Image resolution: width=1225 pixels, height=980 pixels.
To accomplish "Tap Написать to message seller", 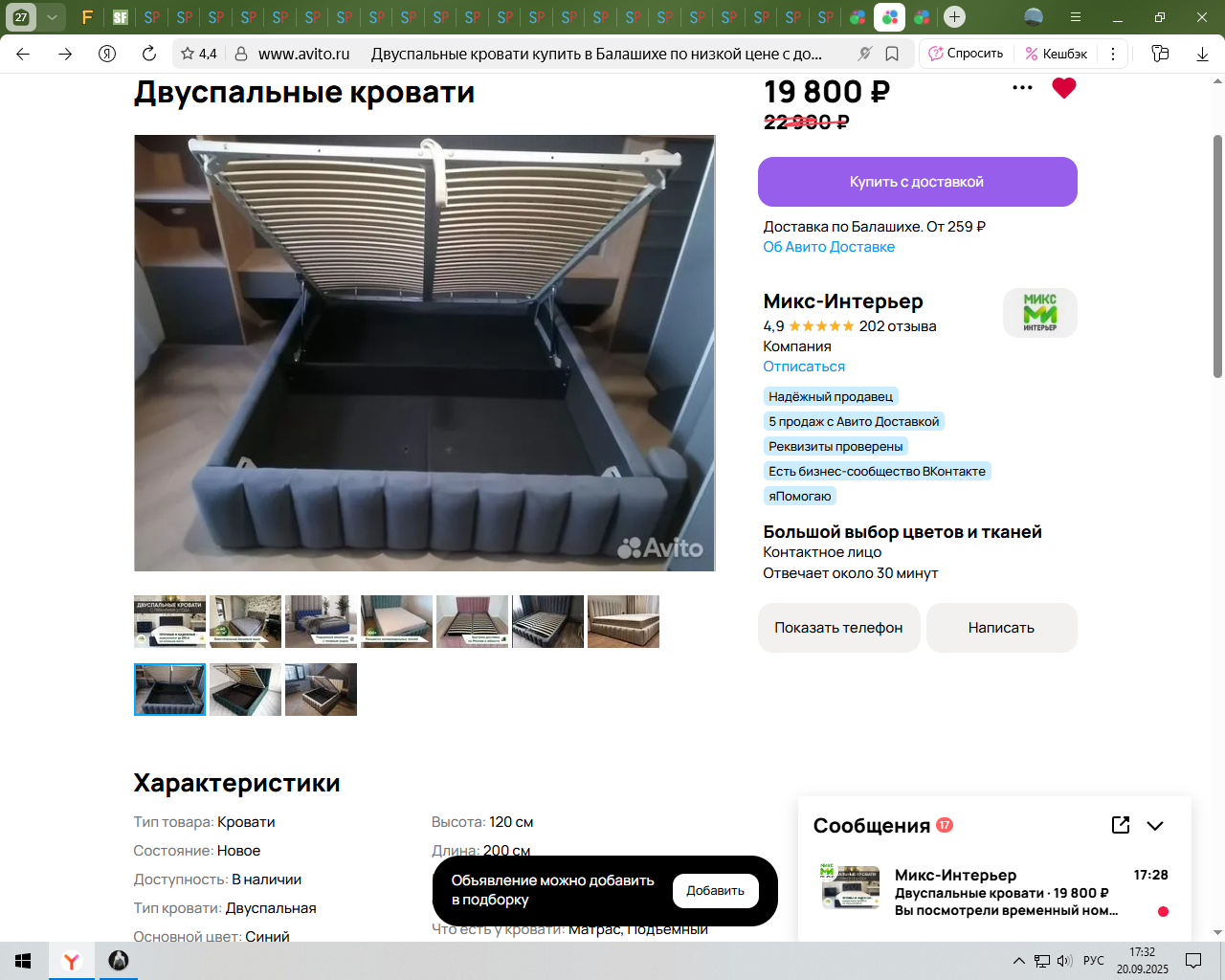I will pos(1001,628).
